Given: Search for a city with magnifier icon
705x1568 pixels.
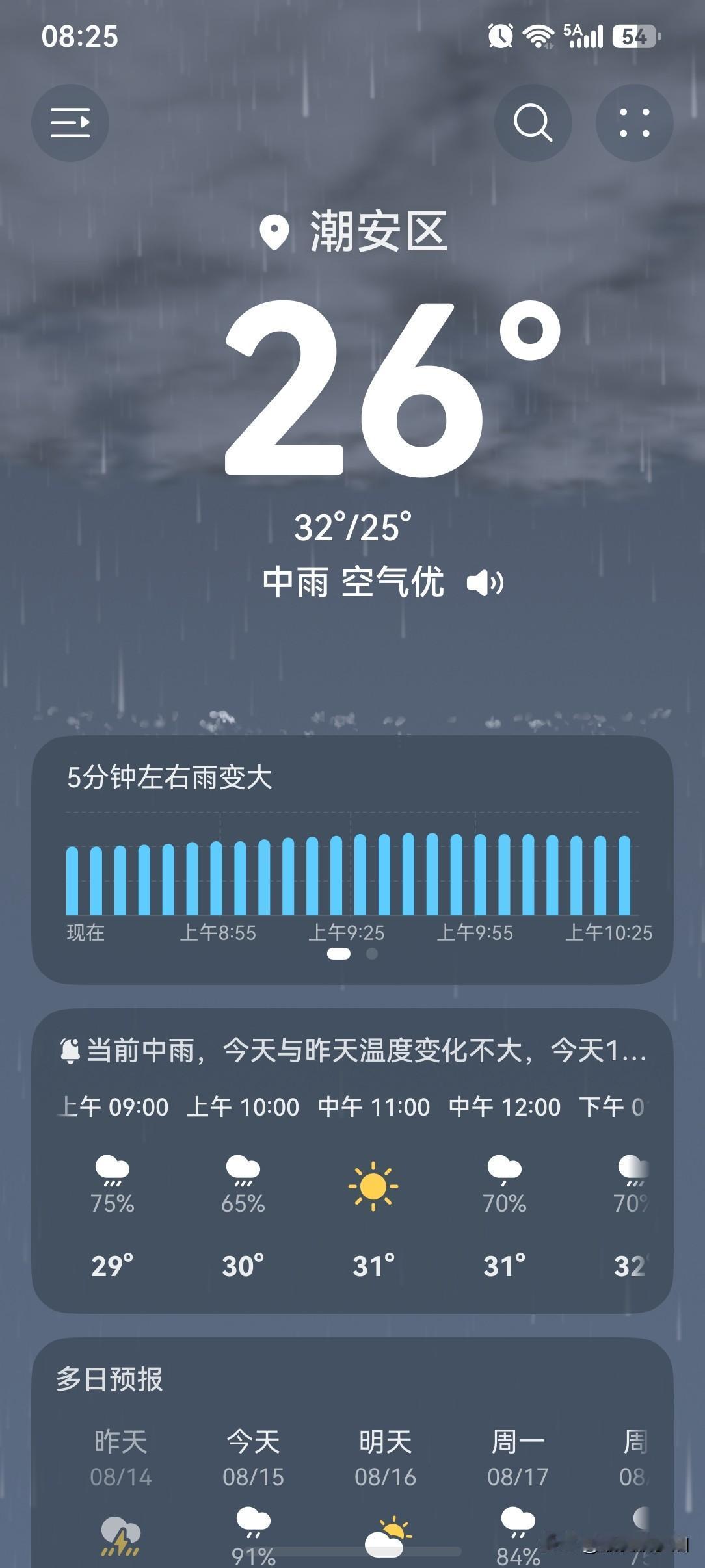Looking at the screenshot, I should click(x=533, y=123).
